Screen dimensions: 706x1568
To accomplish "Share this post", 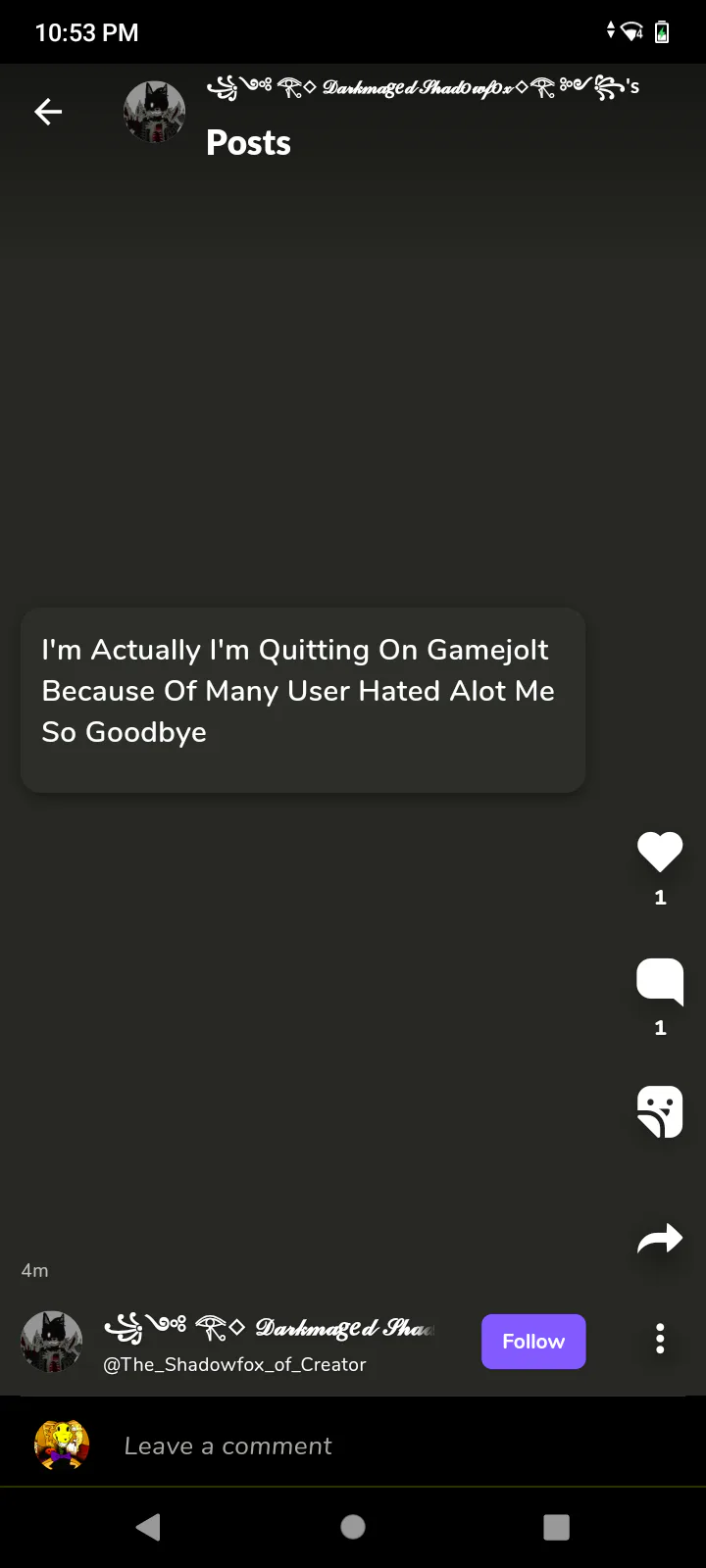I will 660,1239.
